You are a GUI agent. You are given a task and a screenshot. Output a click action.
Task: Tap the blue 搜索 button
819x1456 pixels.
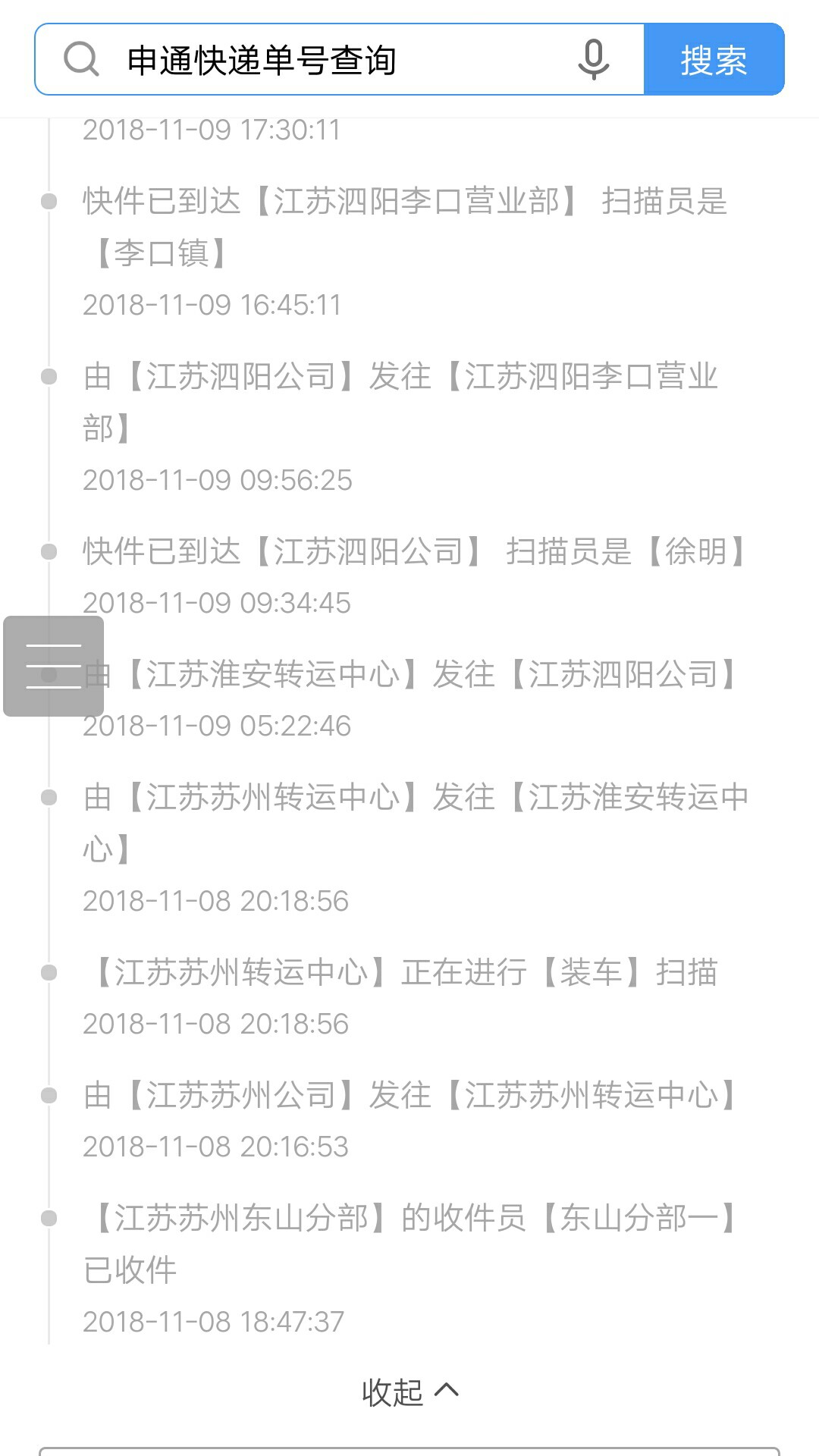tap(714, 60)
